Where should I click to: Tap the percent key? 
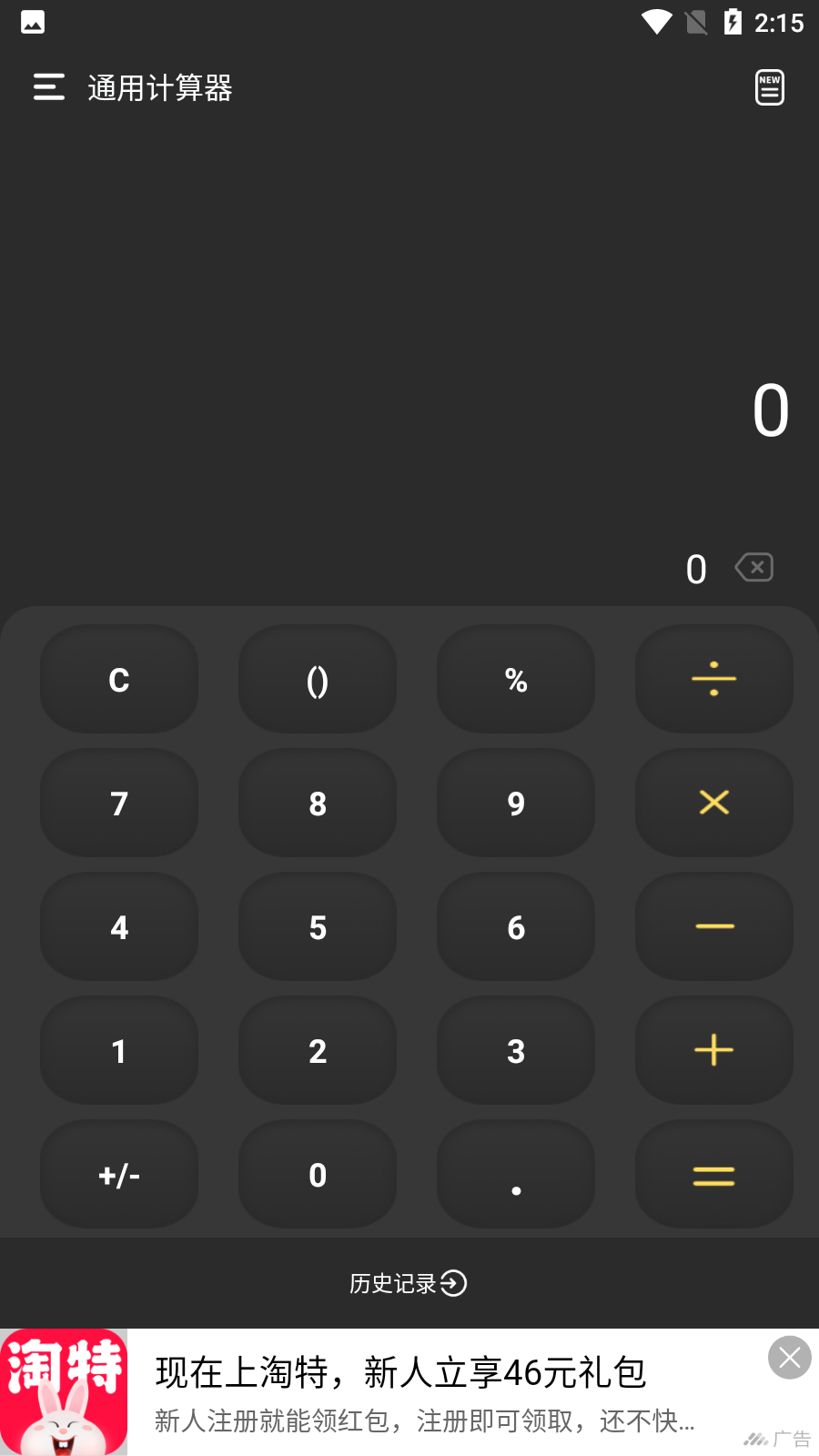[x=516, y=680]
